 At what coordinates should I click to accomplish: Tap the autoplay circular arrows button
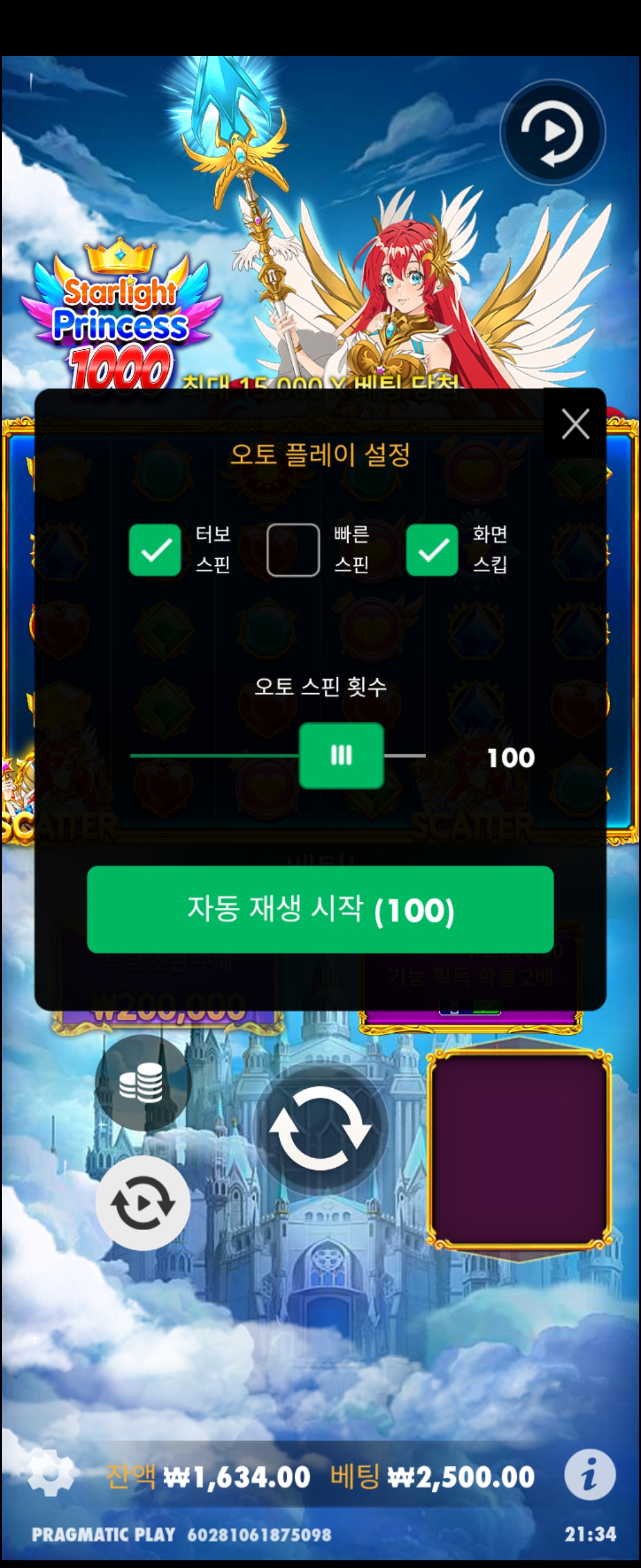coord(143,1203)
